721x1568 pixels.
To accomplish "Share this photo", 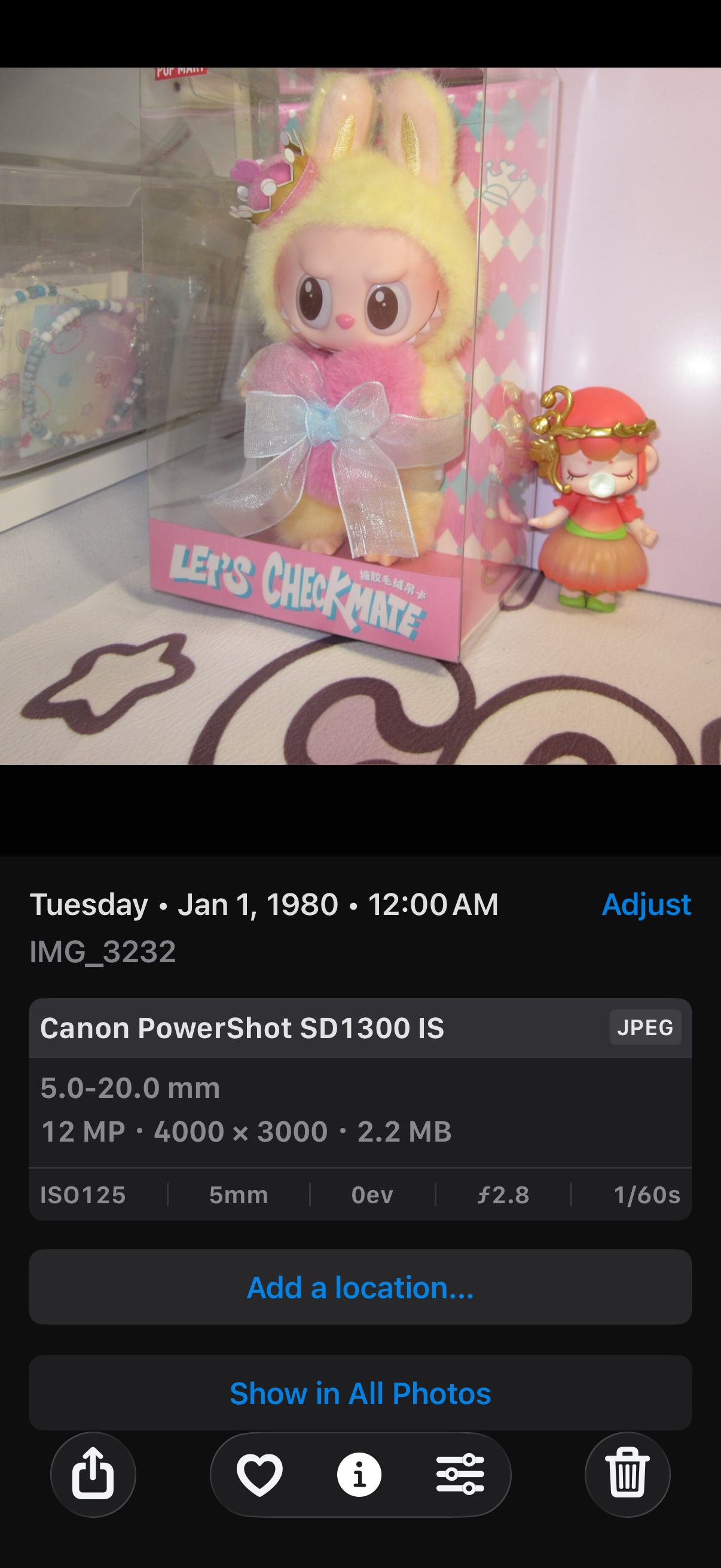I will tap(93, 1474).
